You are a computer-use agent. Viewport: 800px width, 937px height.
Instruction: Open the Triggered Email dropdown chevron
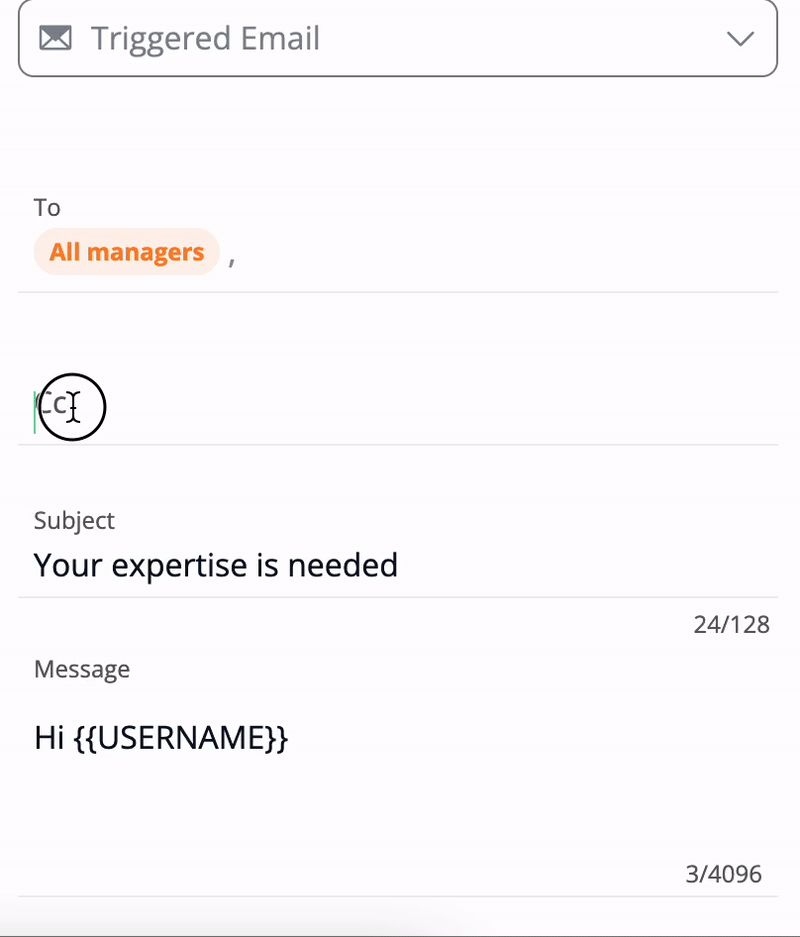(x=739, y=40)
